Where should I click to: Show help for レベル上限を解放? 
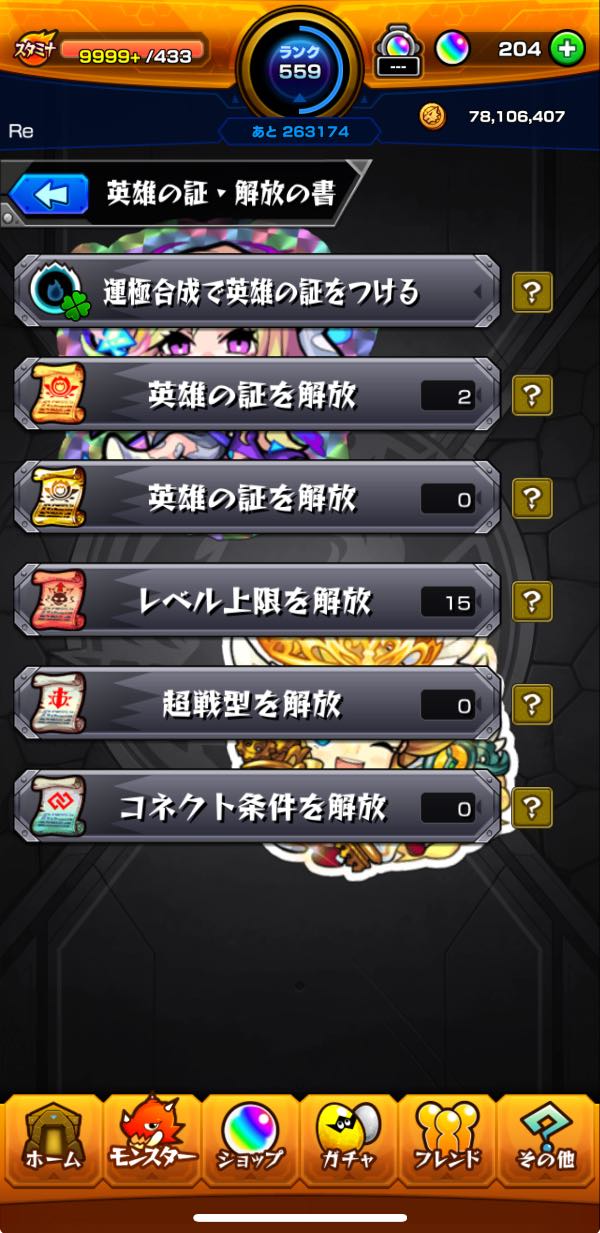[532, 601]
